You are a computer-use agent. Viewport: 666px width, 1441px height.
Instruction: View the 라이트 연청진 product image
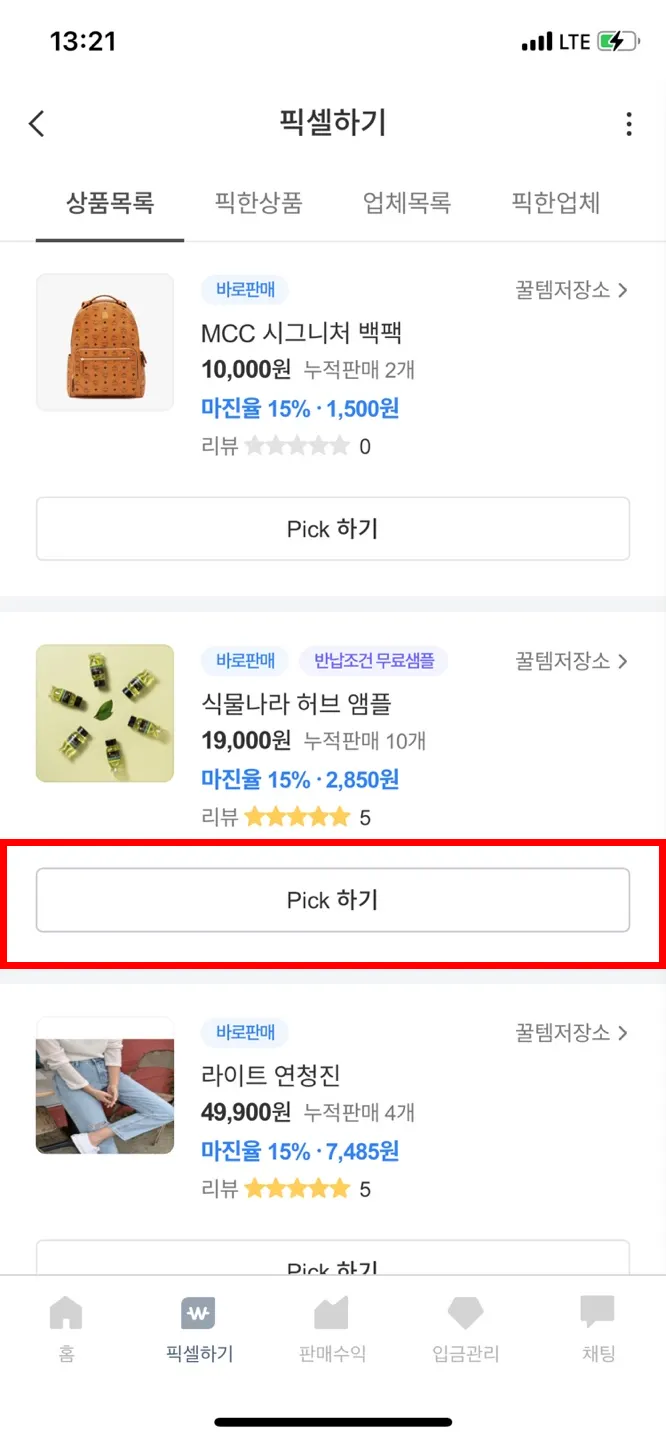pyautogui.click(x=105, y=1085)
